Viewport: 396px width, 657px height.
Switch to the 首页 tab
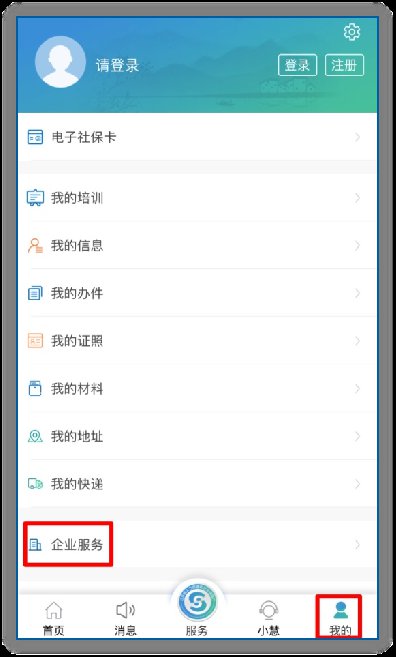(54, 618)
